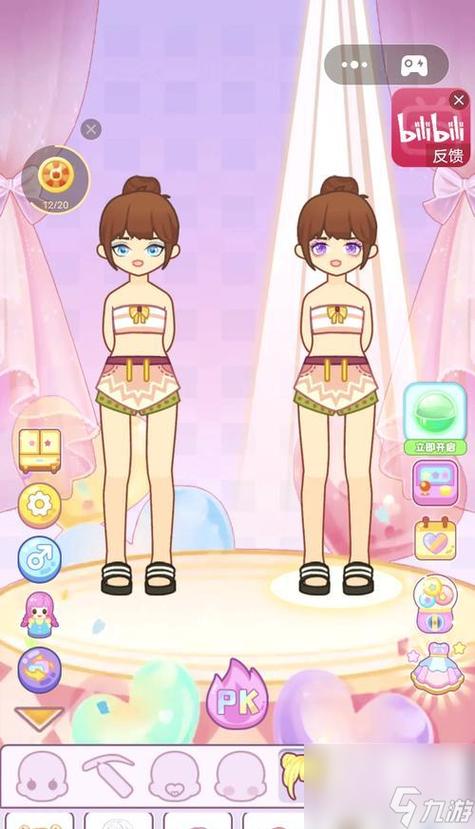Start a PK battle
This screenshot has width=475, height=829.
coord(238,694)
